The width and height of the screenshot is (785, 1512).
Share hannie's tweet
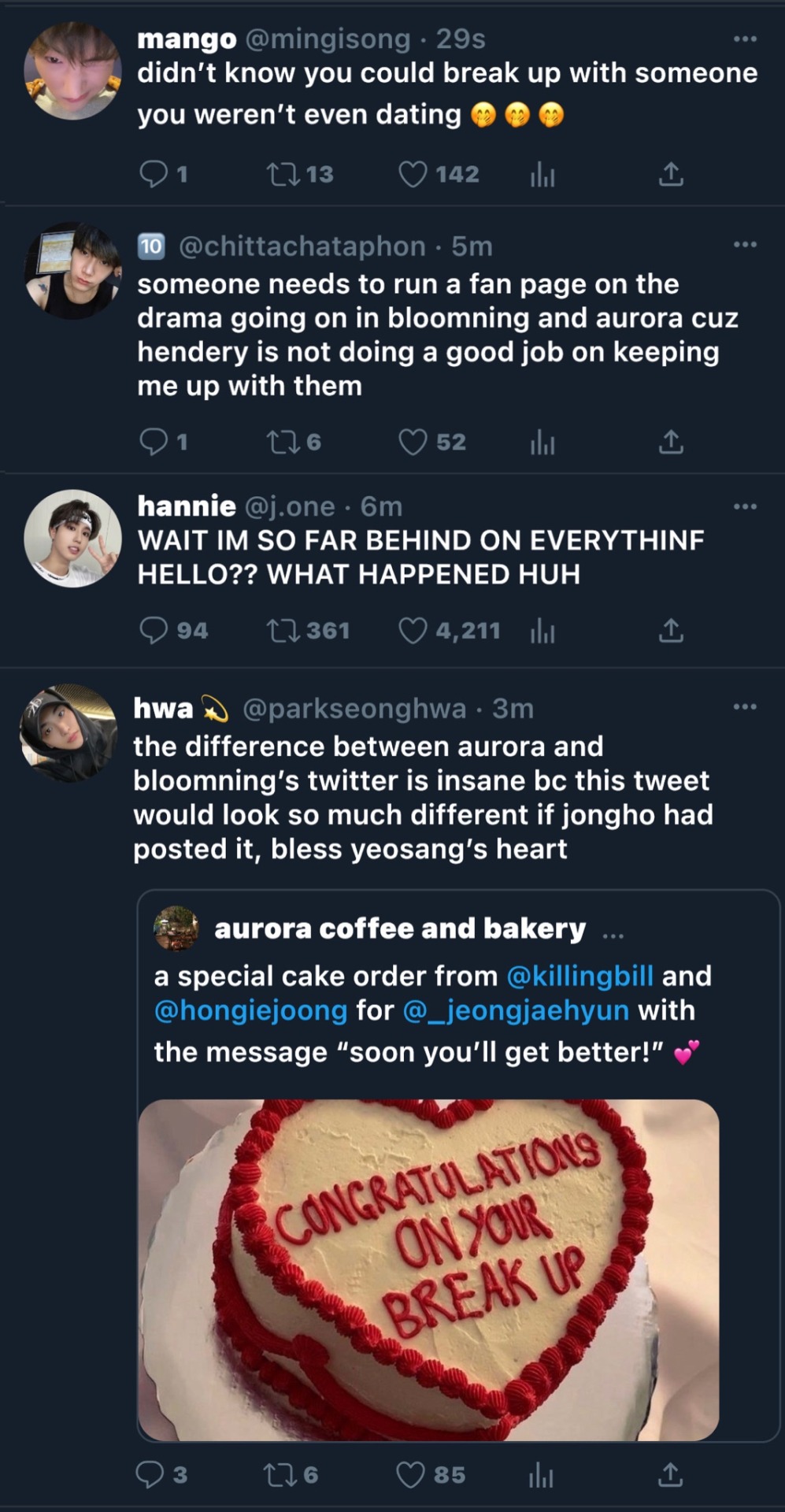[x=670, y=630]
